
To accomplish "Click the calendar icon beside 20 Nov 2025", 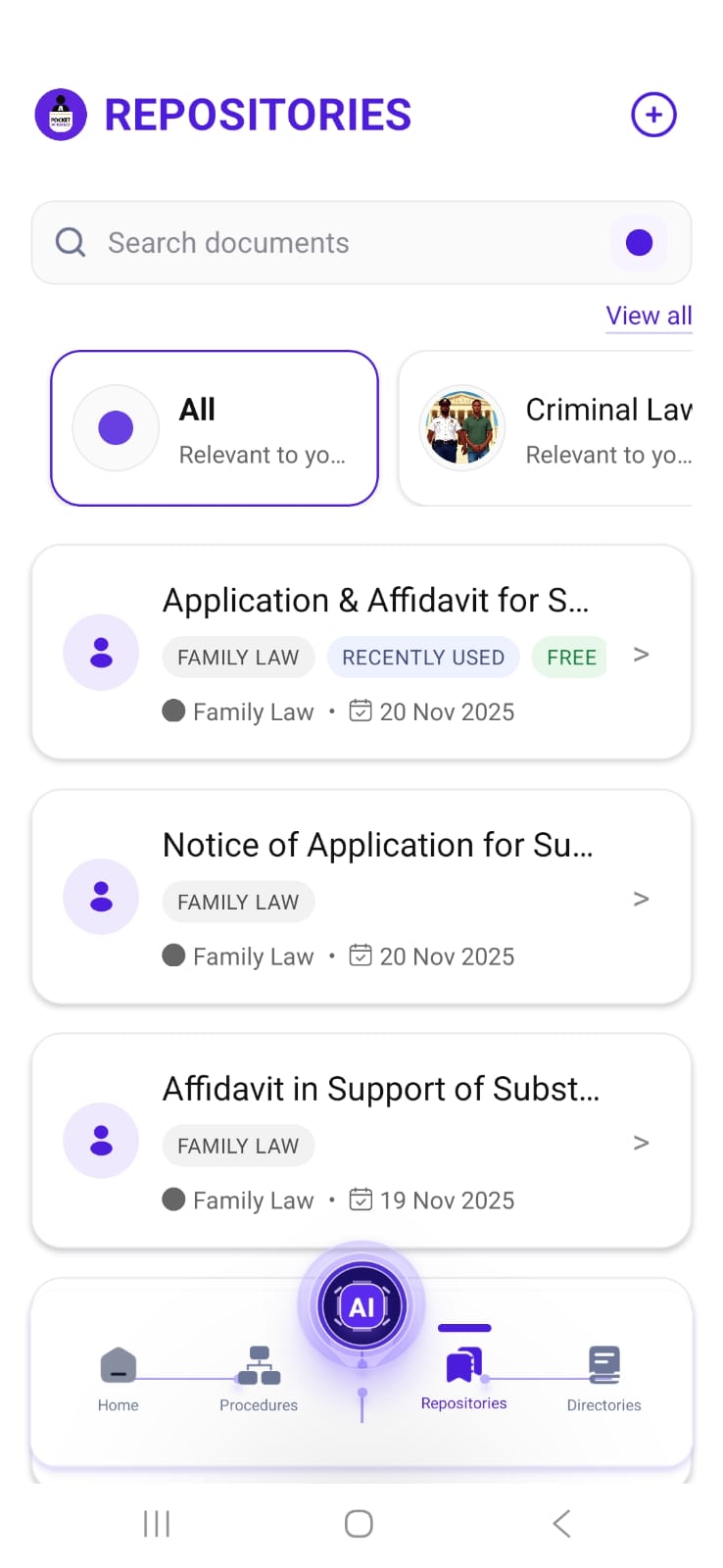I will (x=361, y=710).
